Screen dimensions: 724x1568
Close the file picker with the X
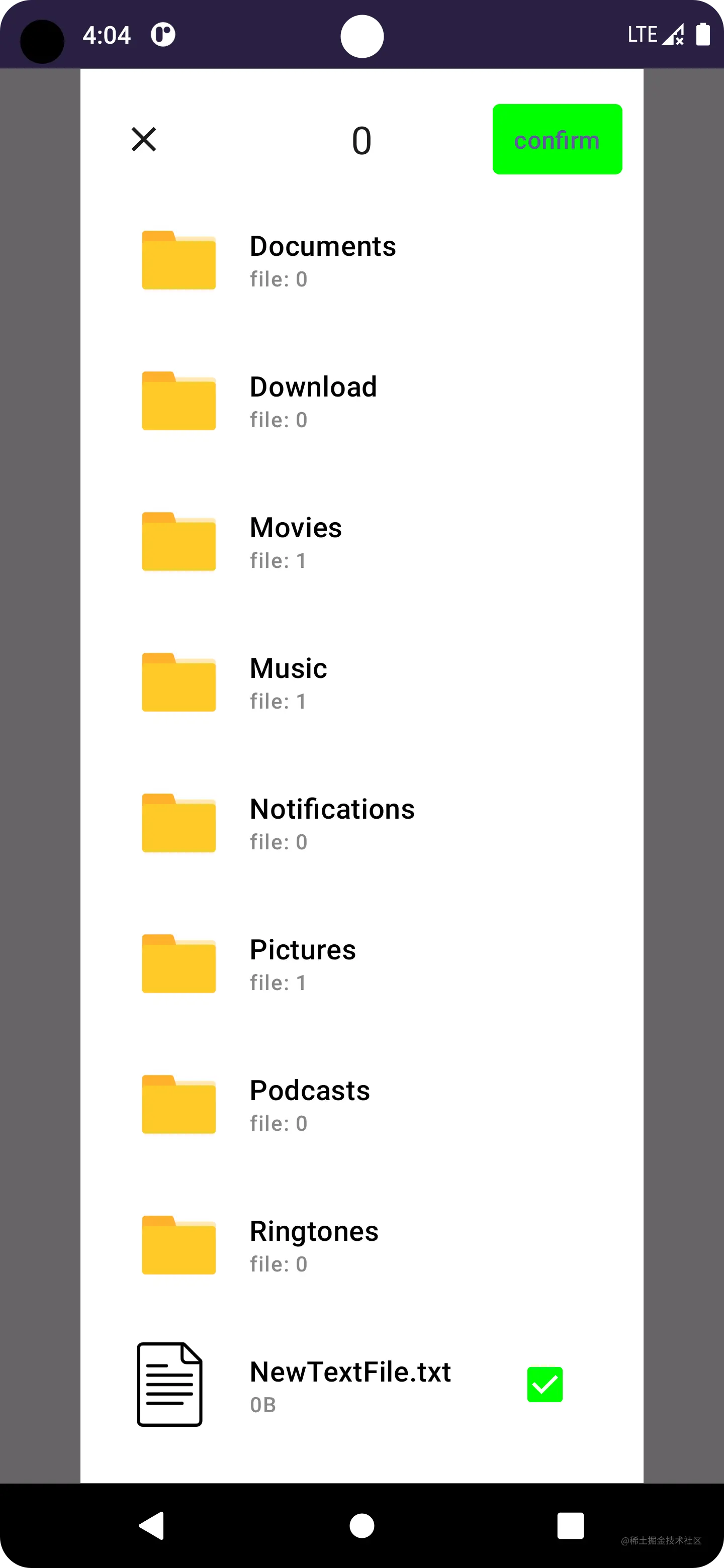tap(144, 139)
